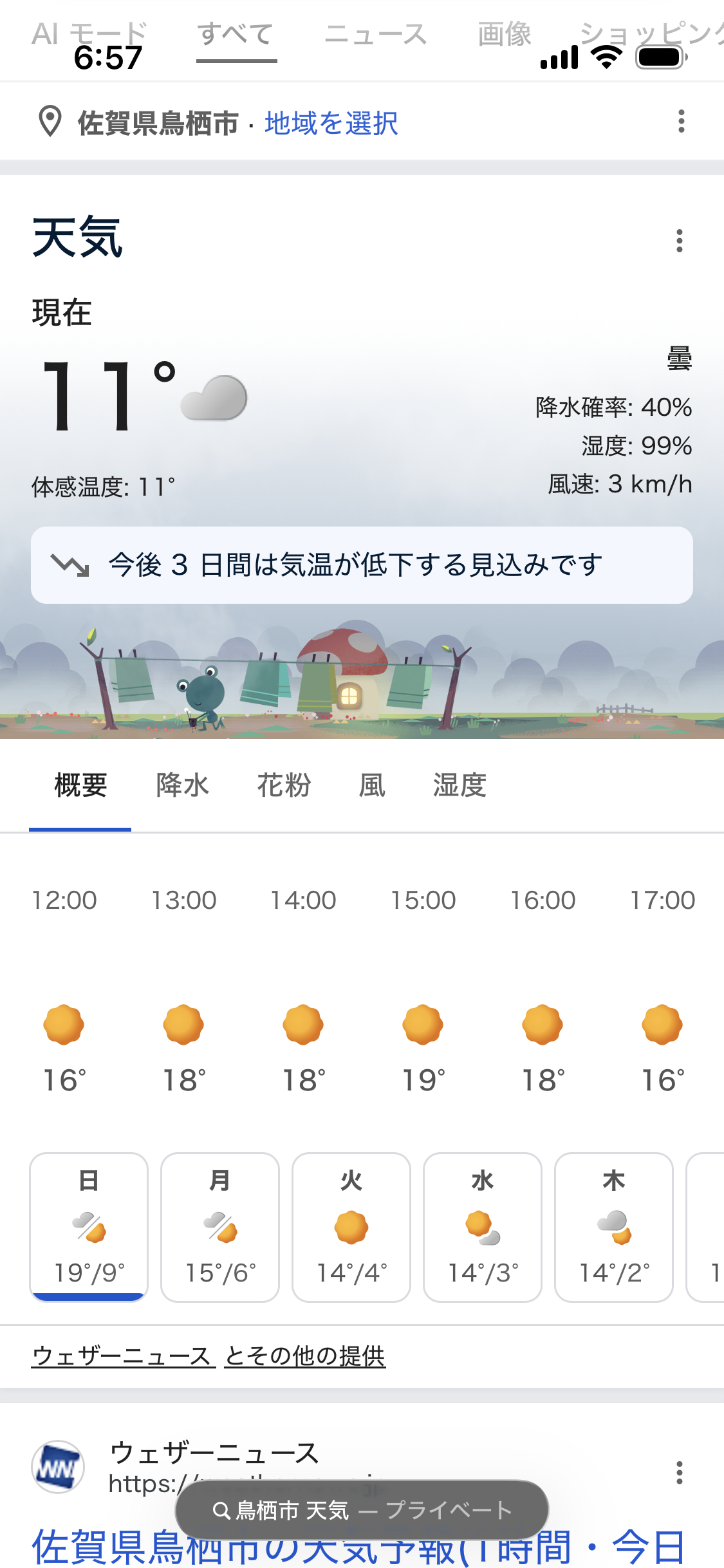Select the 月 day forecast card
This screenshot has height=1568, width=724.
[220, 1227]
